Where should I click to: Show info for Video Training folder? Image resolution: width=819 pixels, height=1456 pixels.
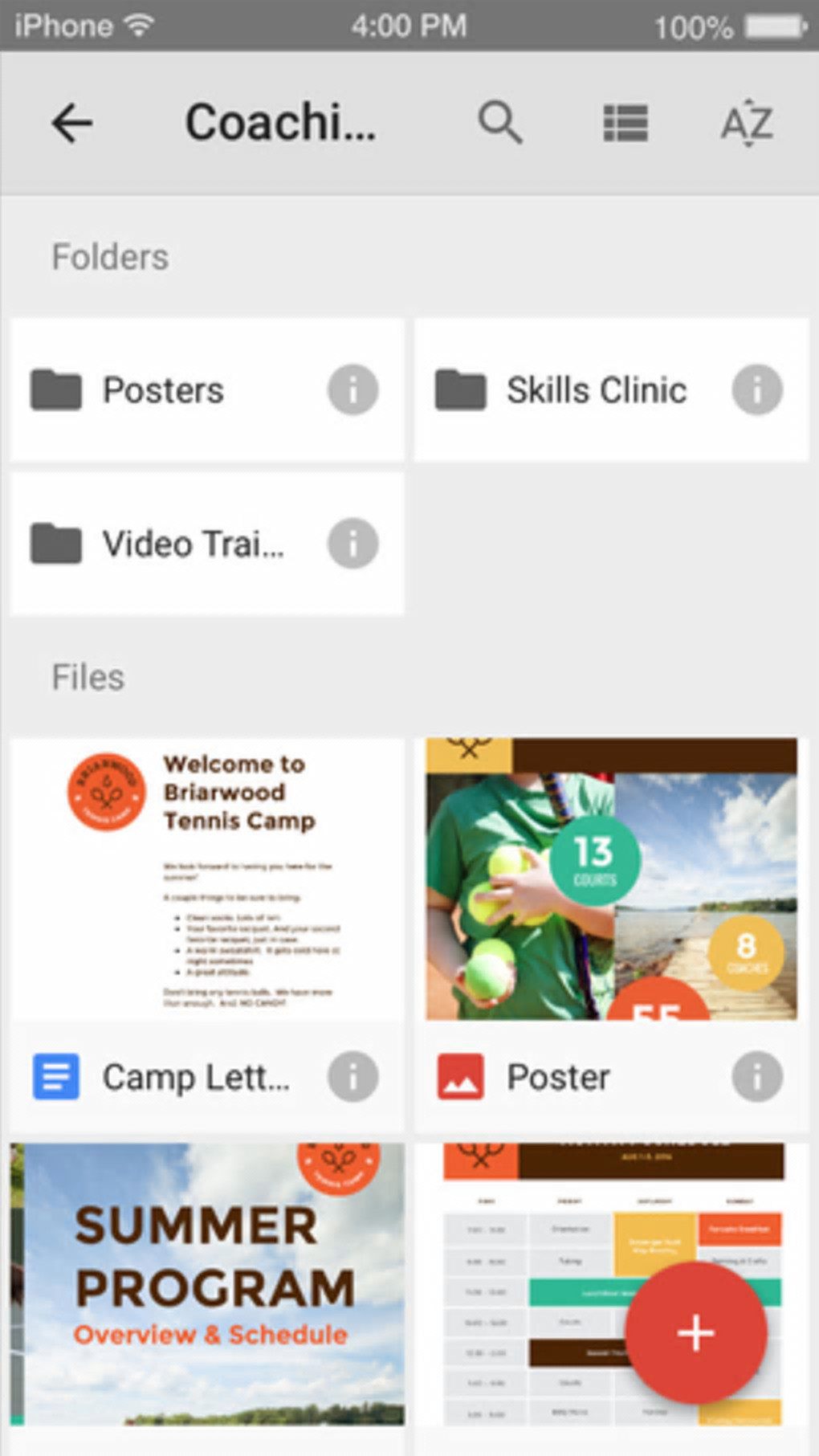pyautogui.click(x=352, y=544)
